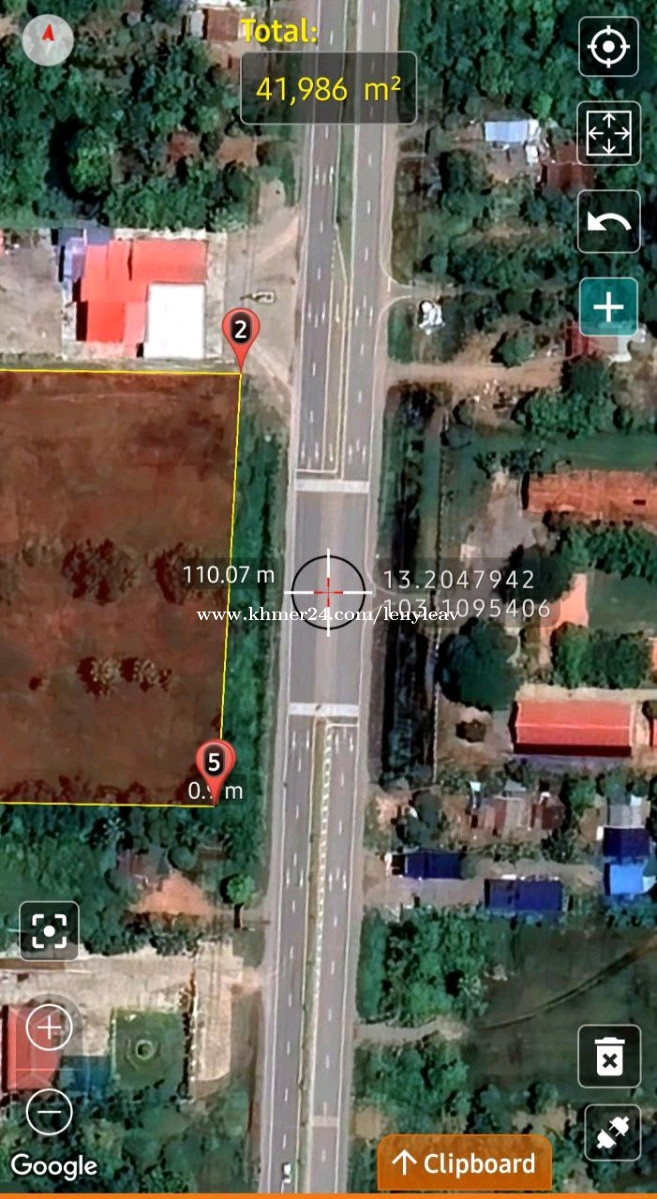Screen dimensions: 657x1199
Task: Undo the last placed point
Action: click(x=608, y=221)
